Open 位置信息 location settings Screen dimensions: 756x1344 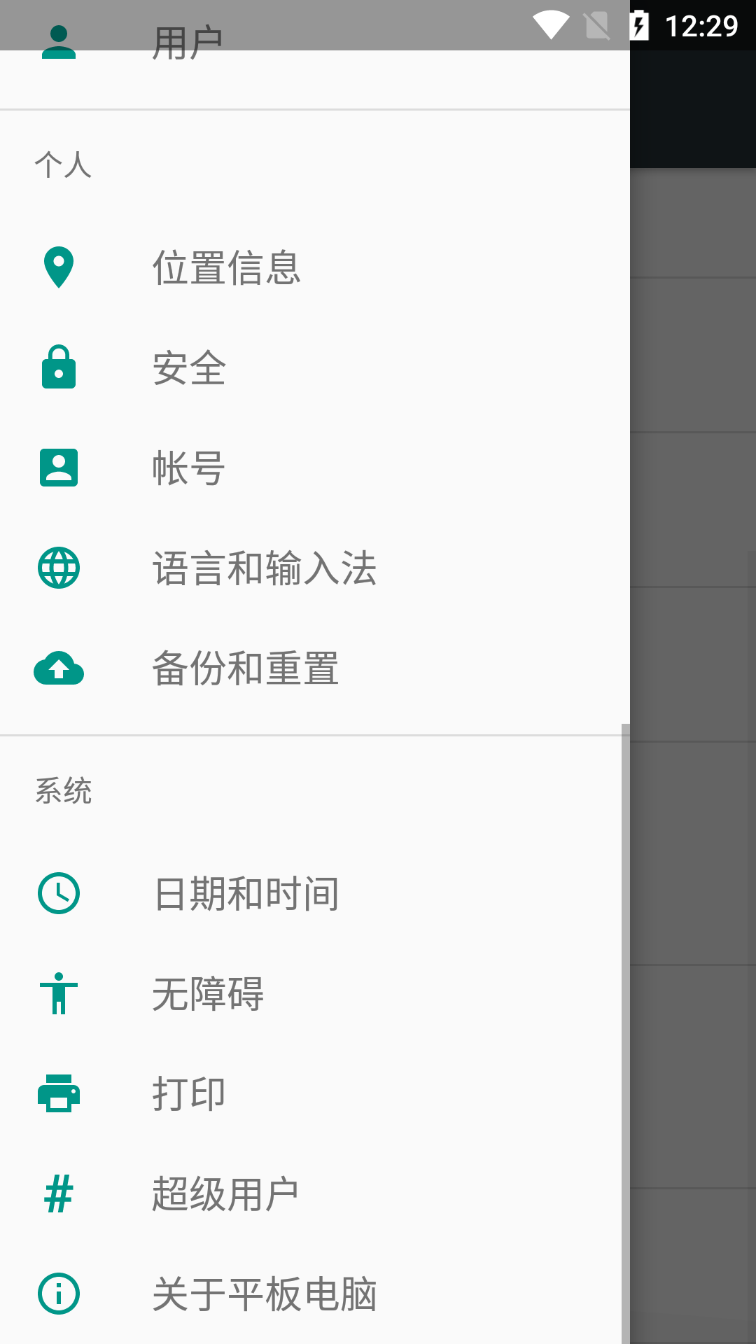[226, 268]
